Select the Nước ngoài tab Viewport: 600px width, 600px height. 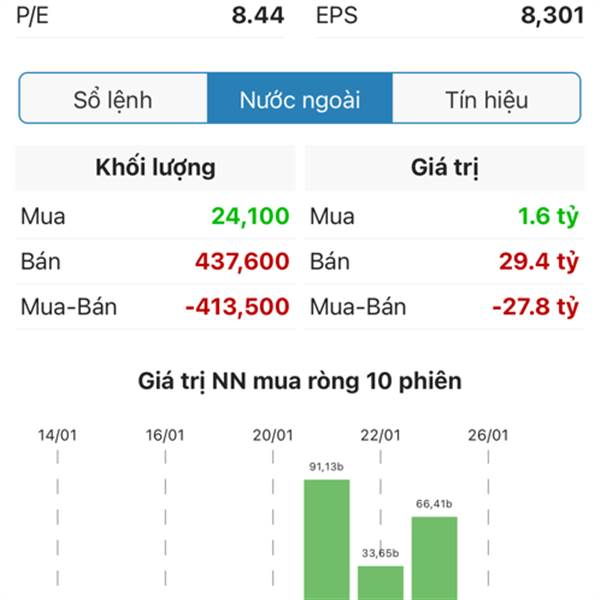tap(300, 99)
